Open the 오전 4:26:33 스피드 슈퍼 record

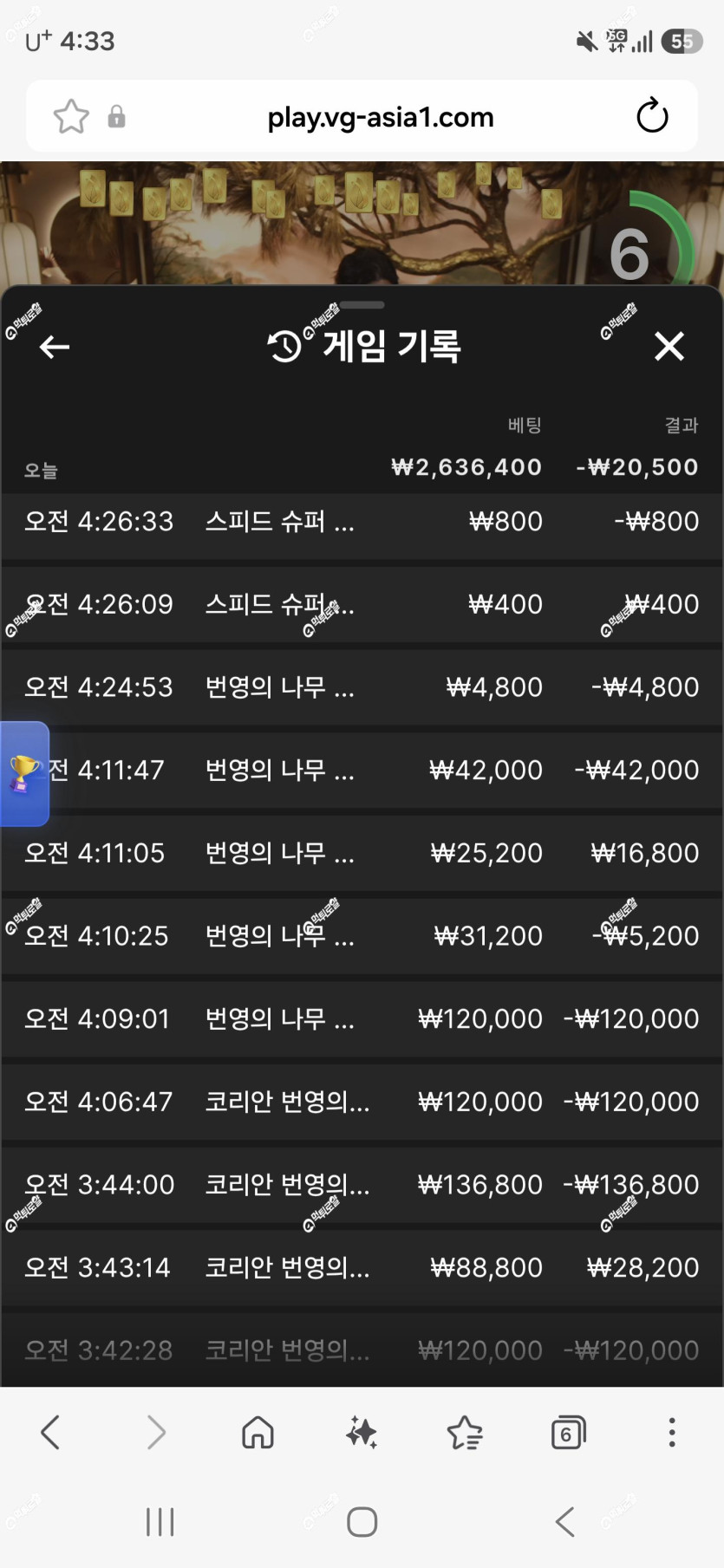pyautogui.click(x=362, y=522)
